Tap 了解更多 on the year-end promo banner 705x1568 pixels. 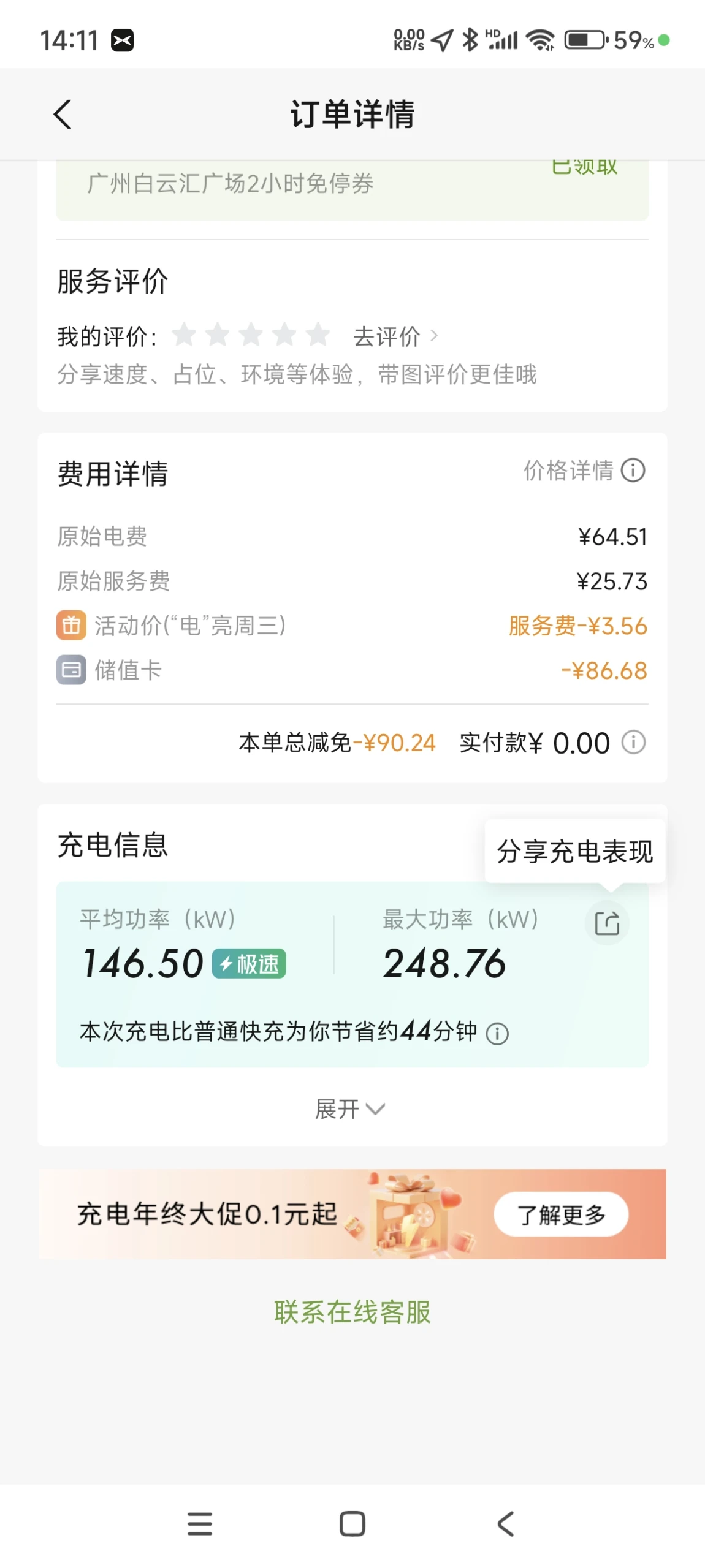561,1214
